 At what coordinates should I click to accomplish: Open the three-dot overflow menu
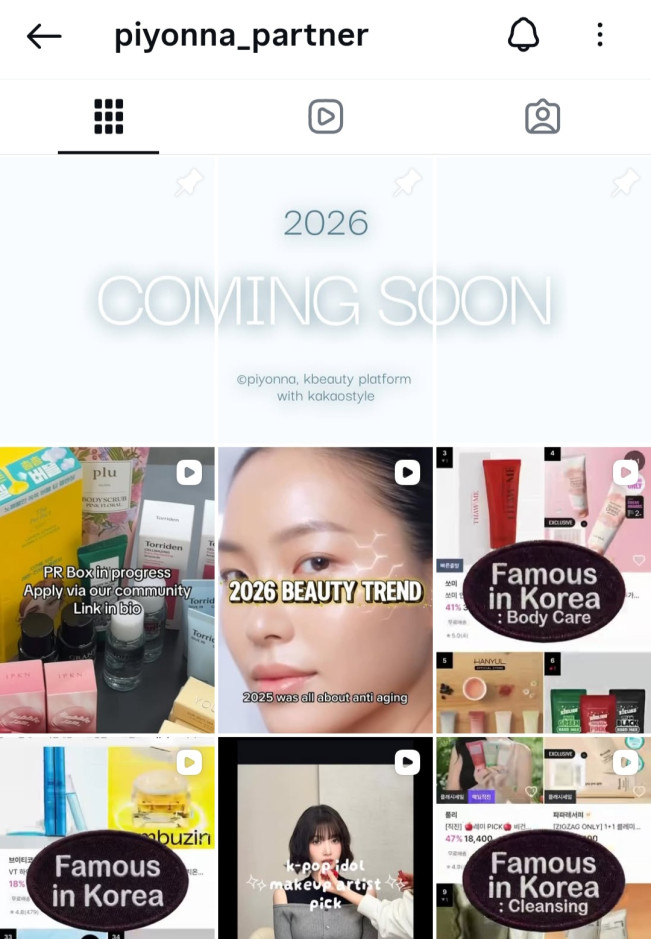[600, 36]
